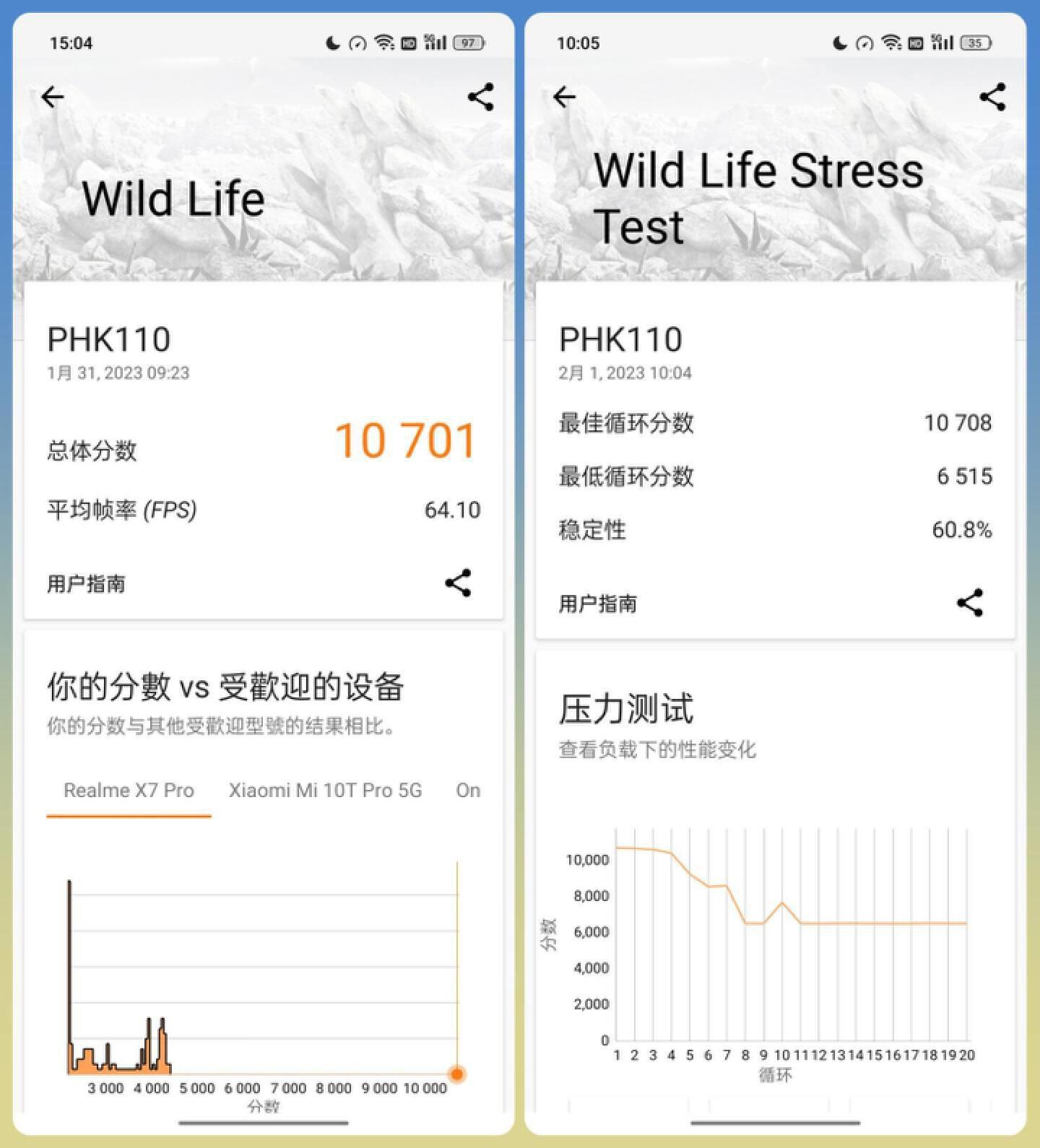The width and height of the screenshot is (1040, 1148).
Task: Open 用户指南 on the Wild Life screen
Action: [84, 584]
